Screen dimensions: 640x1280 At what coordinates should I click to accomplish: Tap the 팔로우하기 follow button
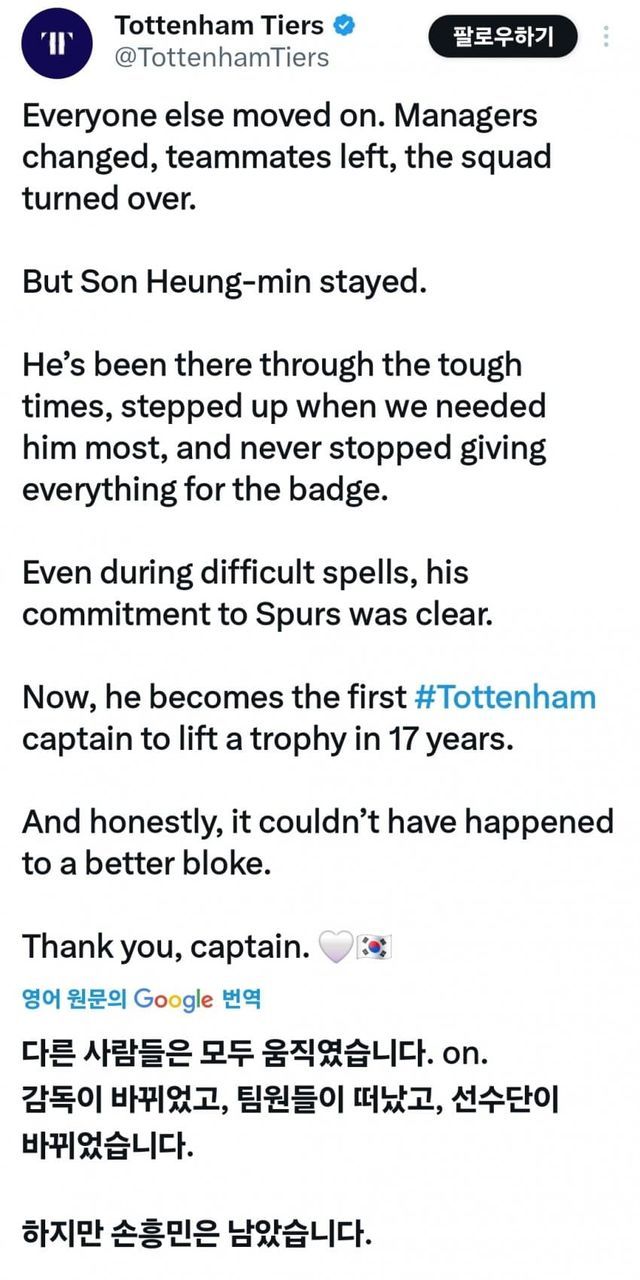[x=505, y=38]
